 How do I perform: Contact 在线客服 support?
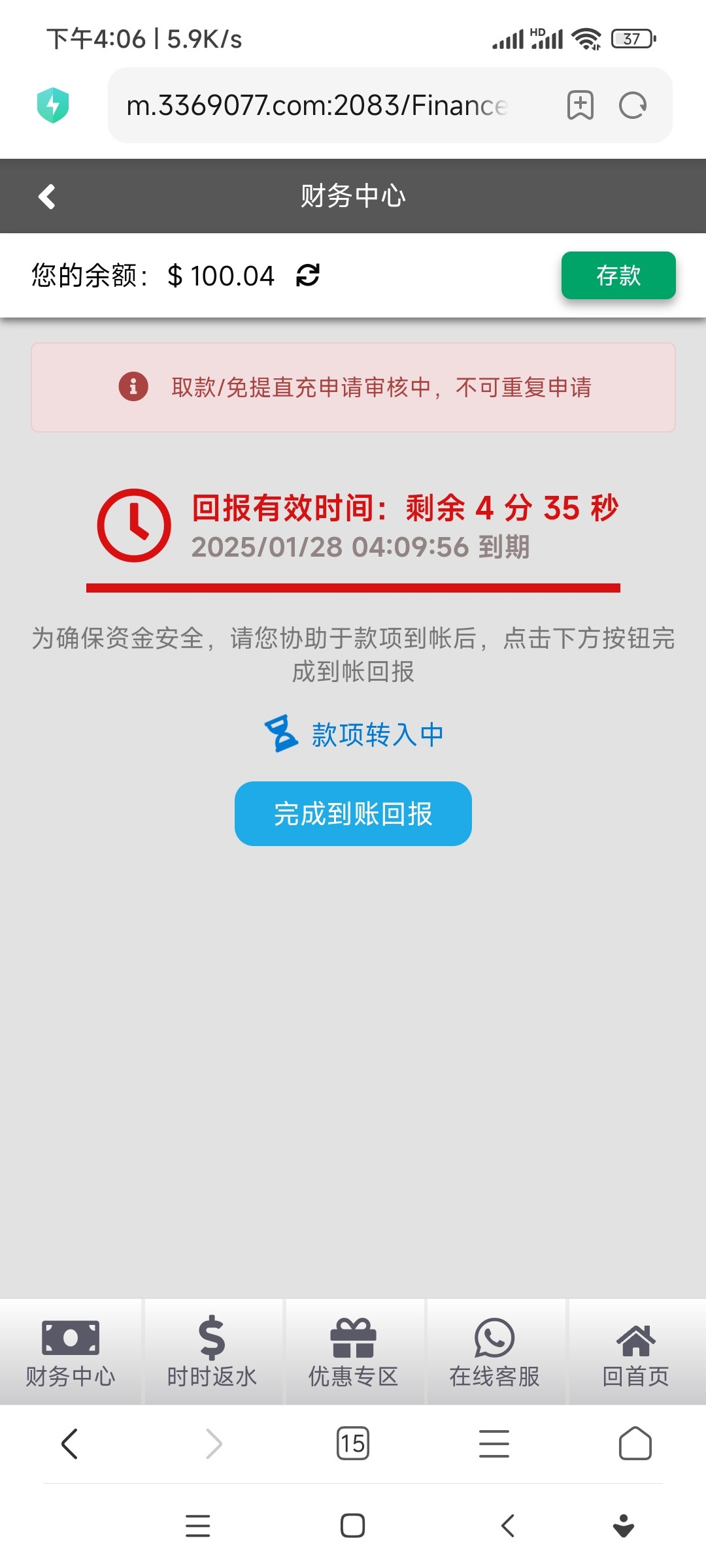point(494,1352)
